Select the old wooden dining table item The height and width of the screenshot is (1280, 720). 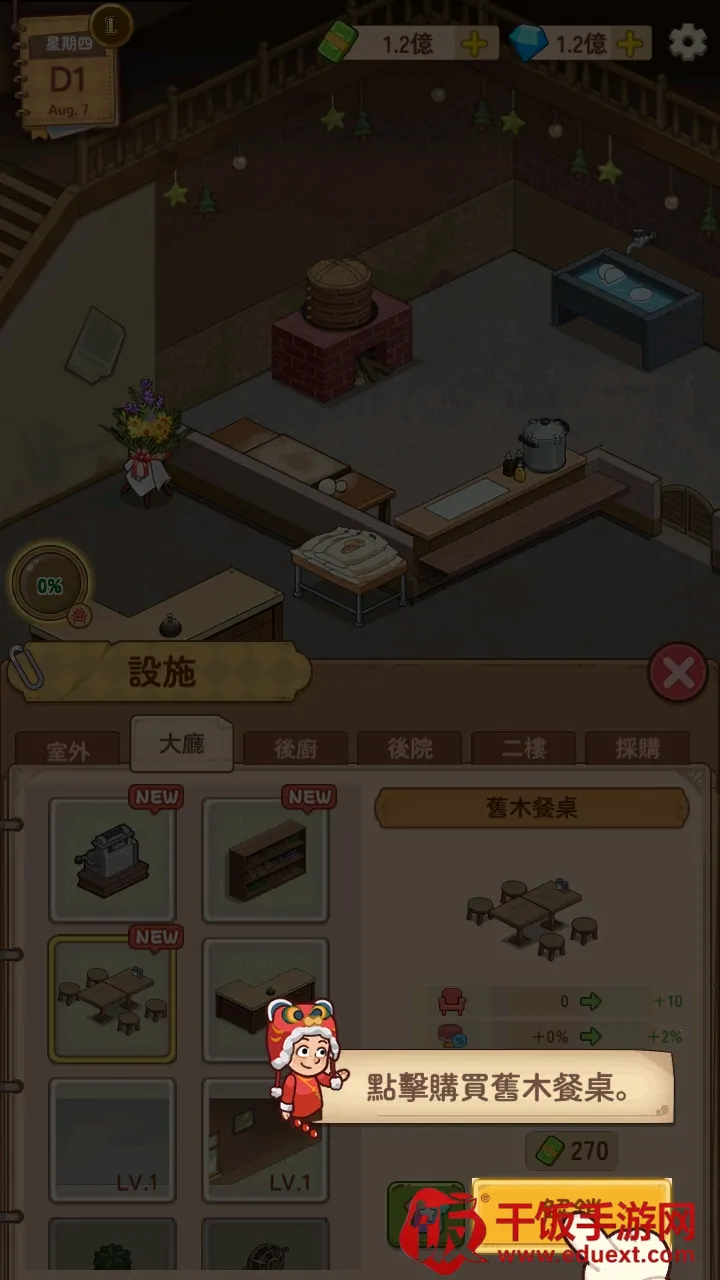pyautogui.click(x=112, y=1000)
